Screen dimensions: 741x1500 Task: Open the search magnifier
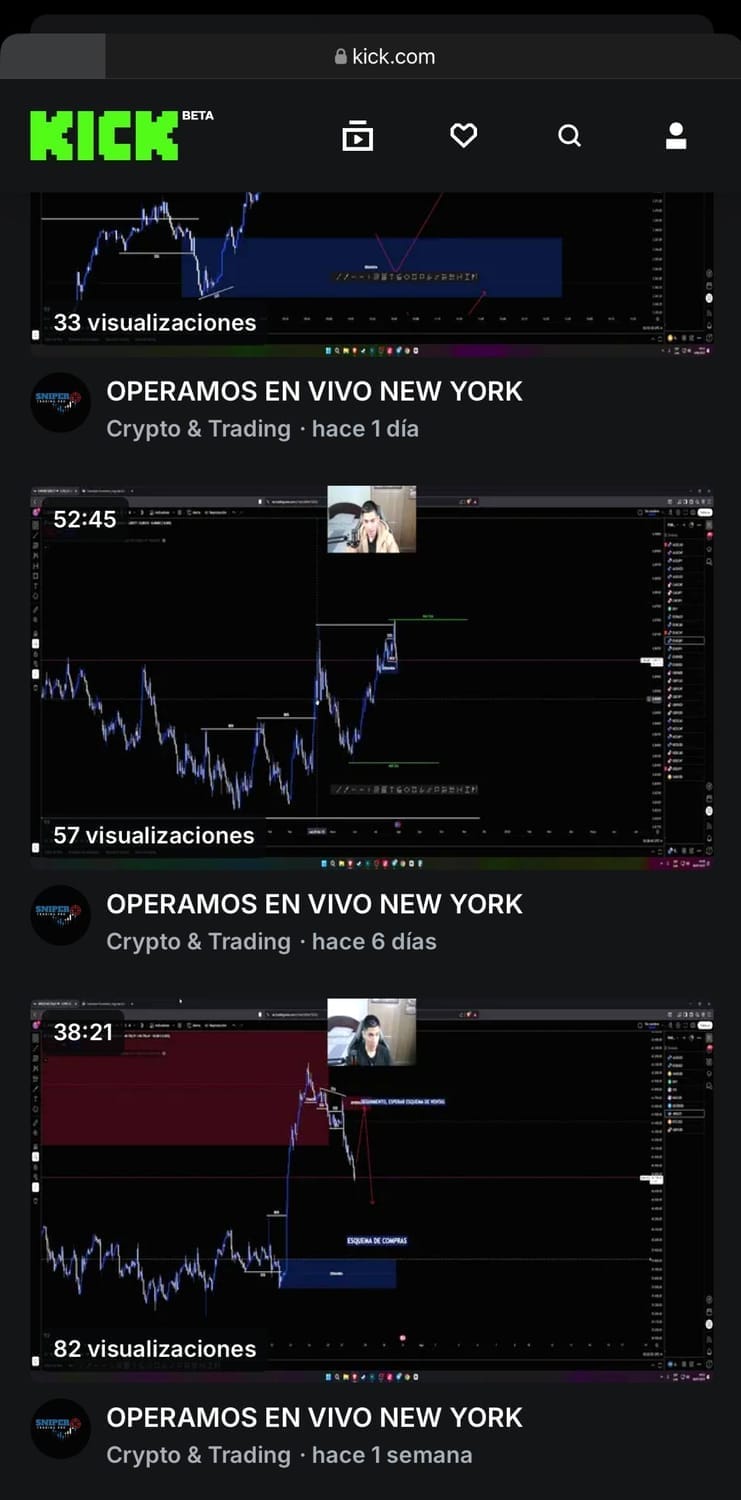point(569,135)
